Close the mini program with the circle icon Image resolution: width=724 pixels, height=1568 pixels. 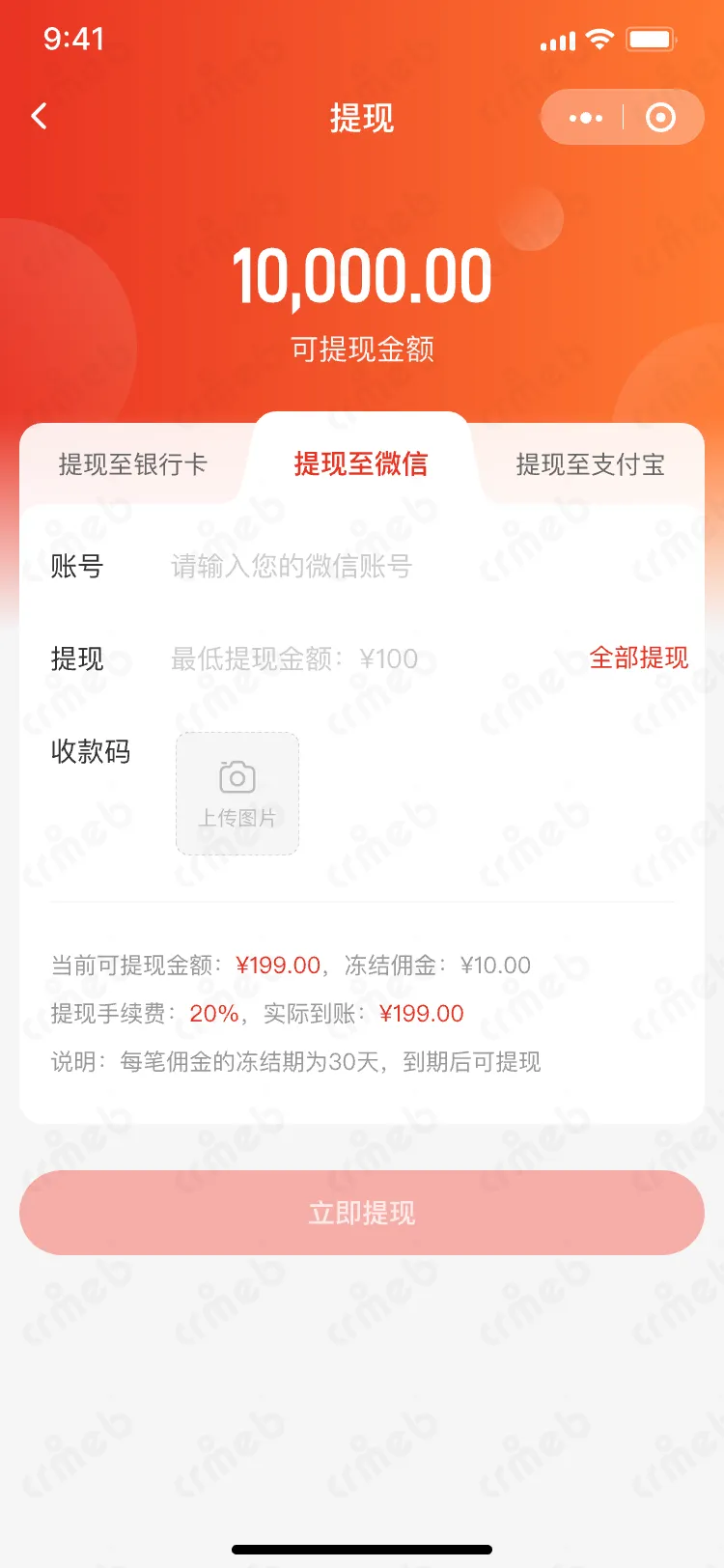[660, 118]
